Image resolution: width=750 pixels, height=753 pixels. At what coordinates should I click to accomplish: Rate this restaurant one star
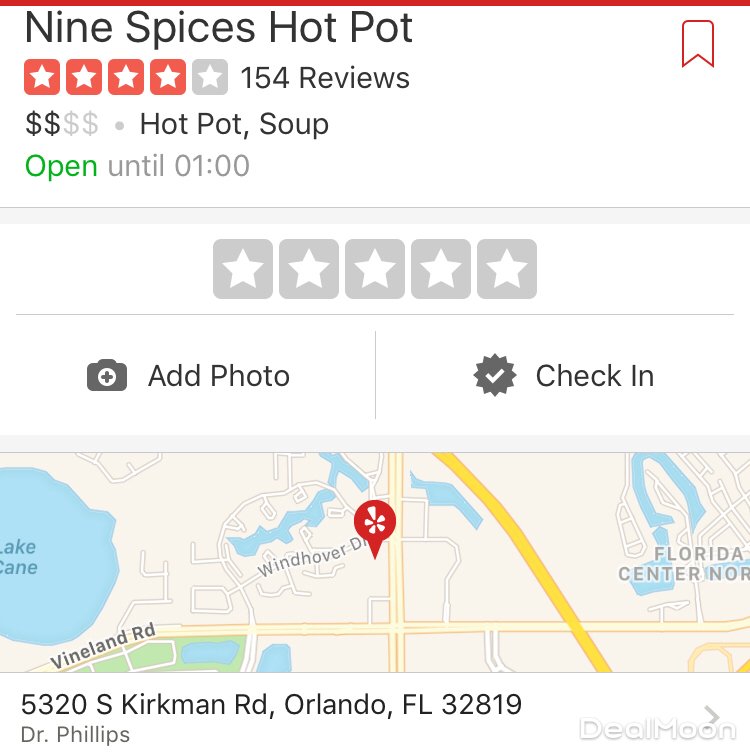pyautogui.click(x=243, y=269)
